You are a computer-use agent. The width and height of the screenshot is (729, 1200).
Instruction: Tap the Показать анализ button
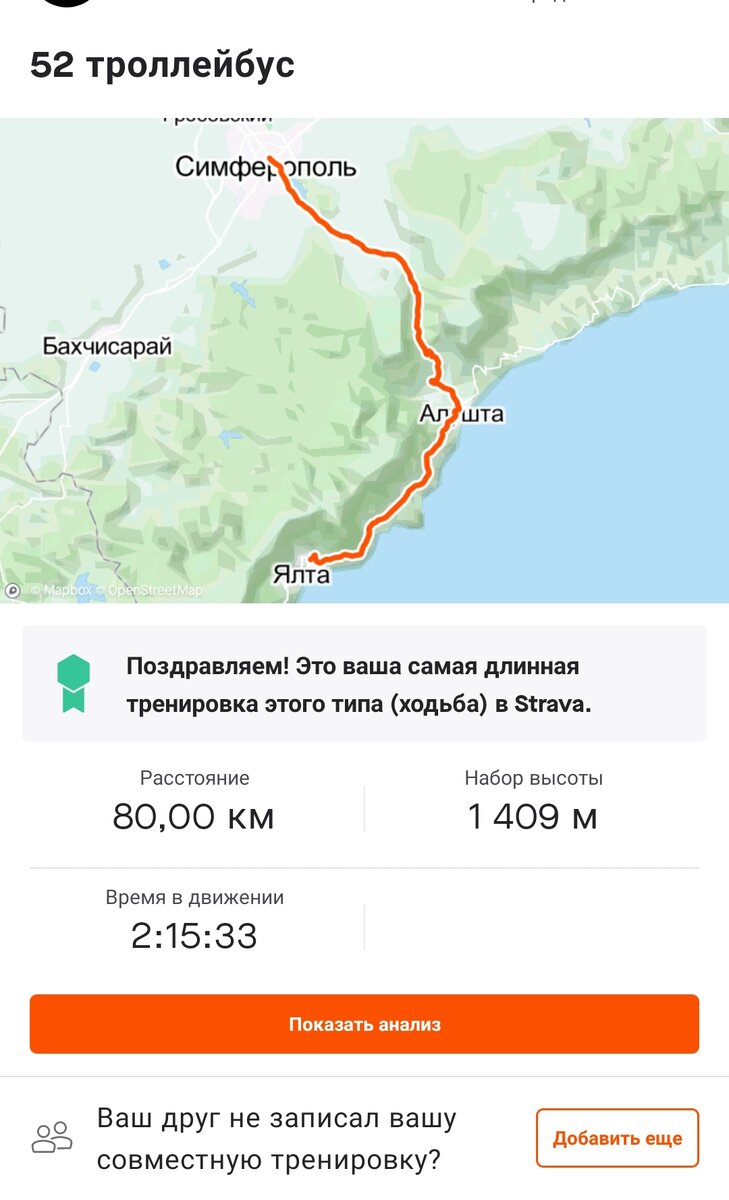click(x=364, y=1024)
